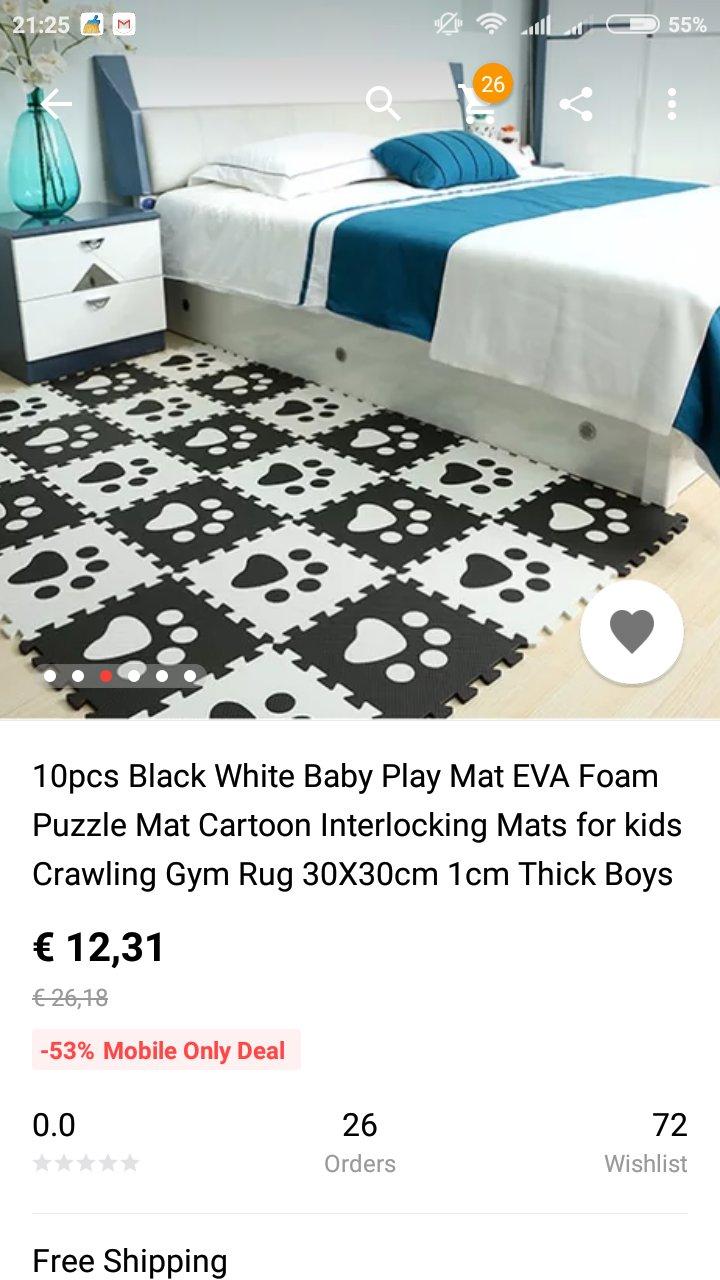Open the three-dot overflow menu

(671, 103)
